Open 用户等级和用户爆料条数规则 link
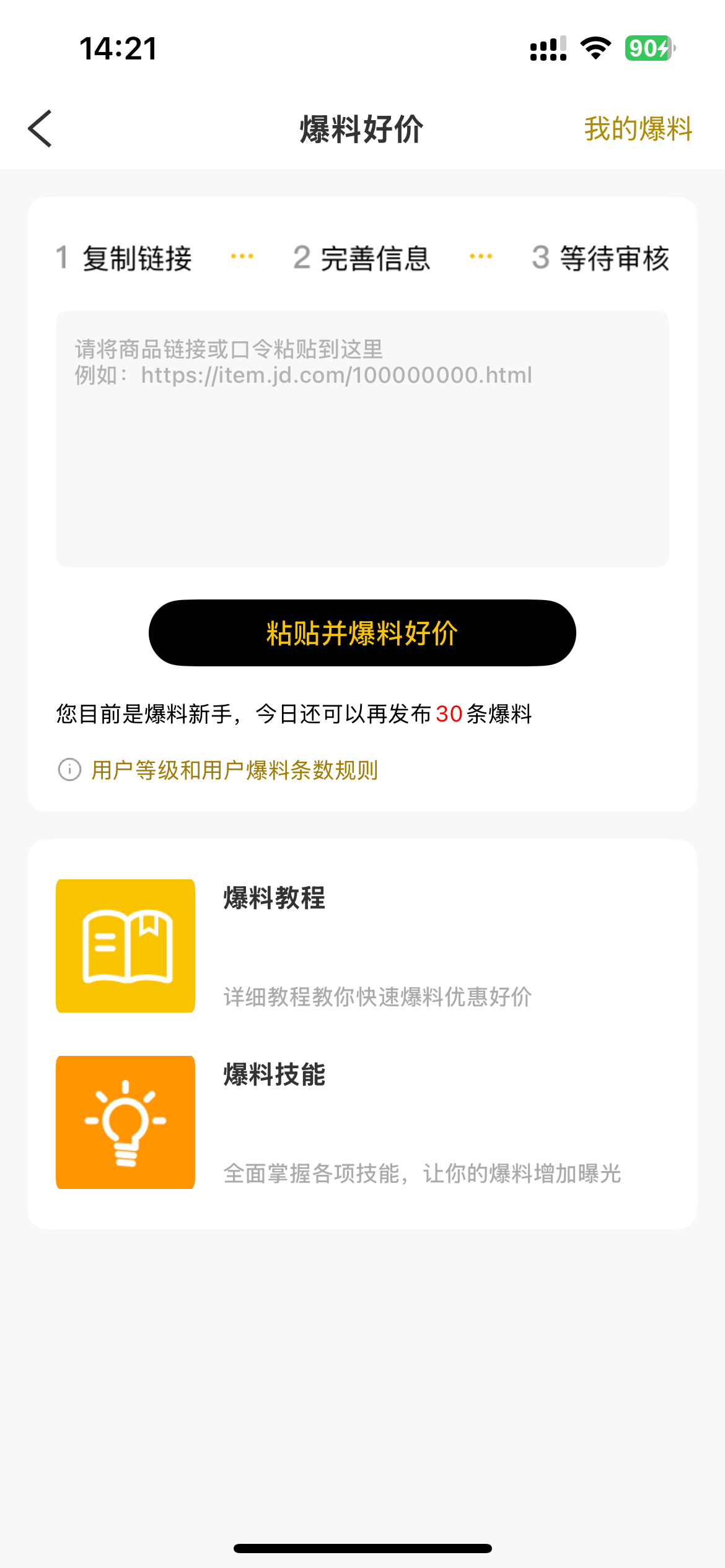725x1568 pixels. click(x=234, y=770)
